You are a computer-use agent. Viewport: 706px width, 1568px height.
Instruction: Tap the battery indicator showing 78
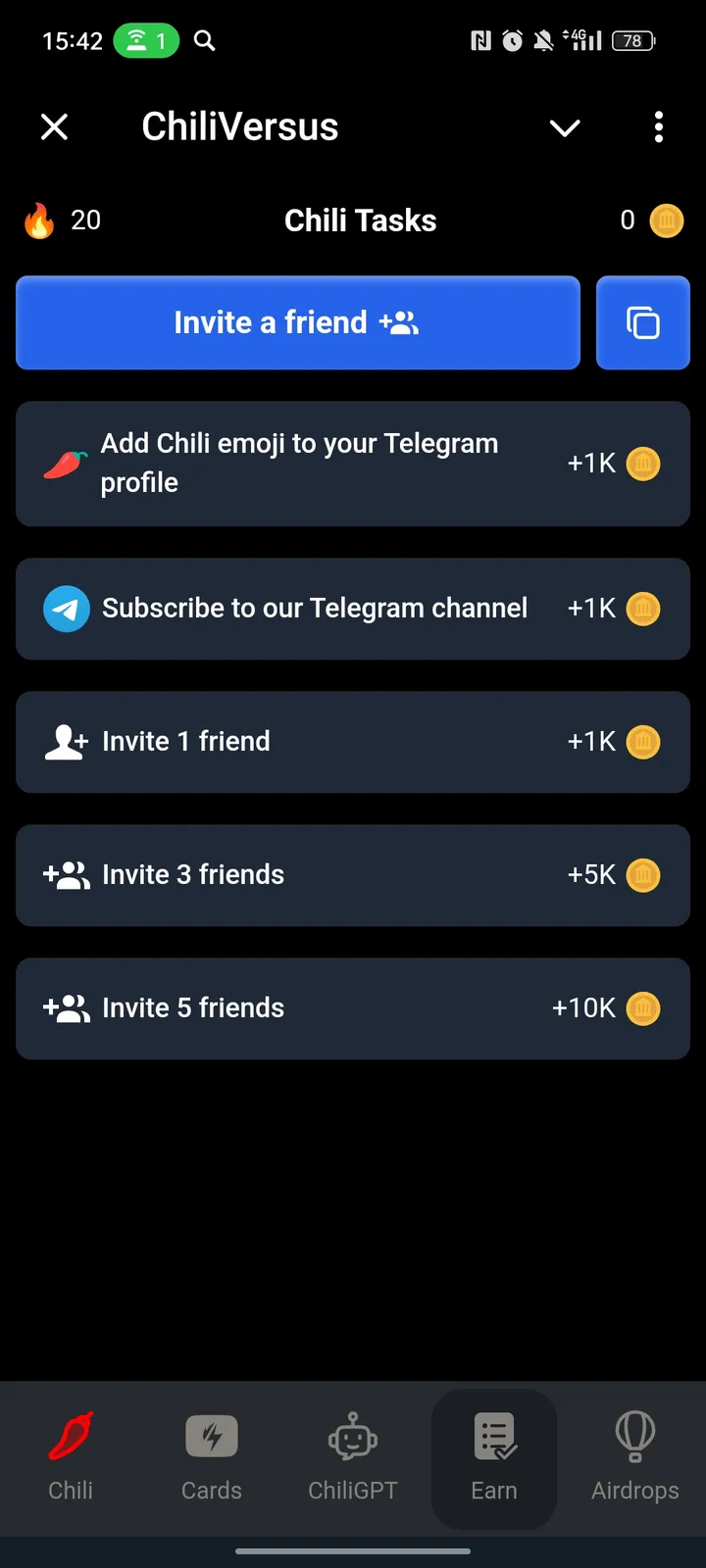[x=632, y=40]
